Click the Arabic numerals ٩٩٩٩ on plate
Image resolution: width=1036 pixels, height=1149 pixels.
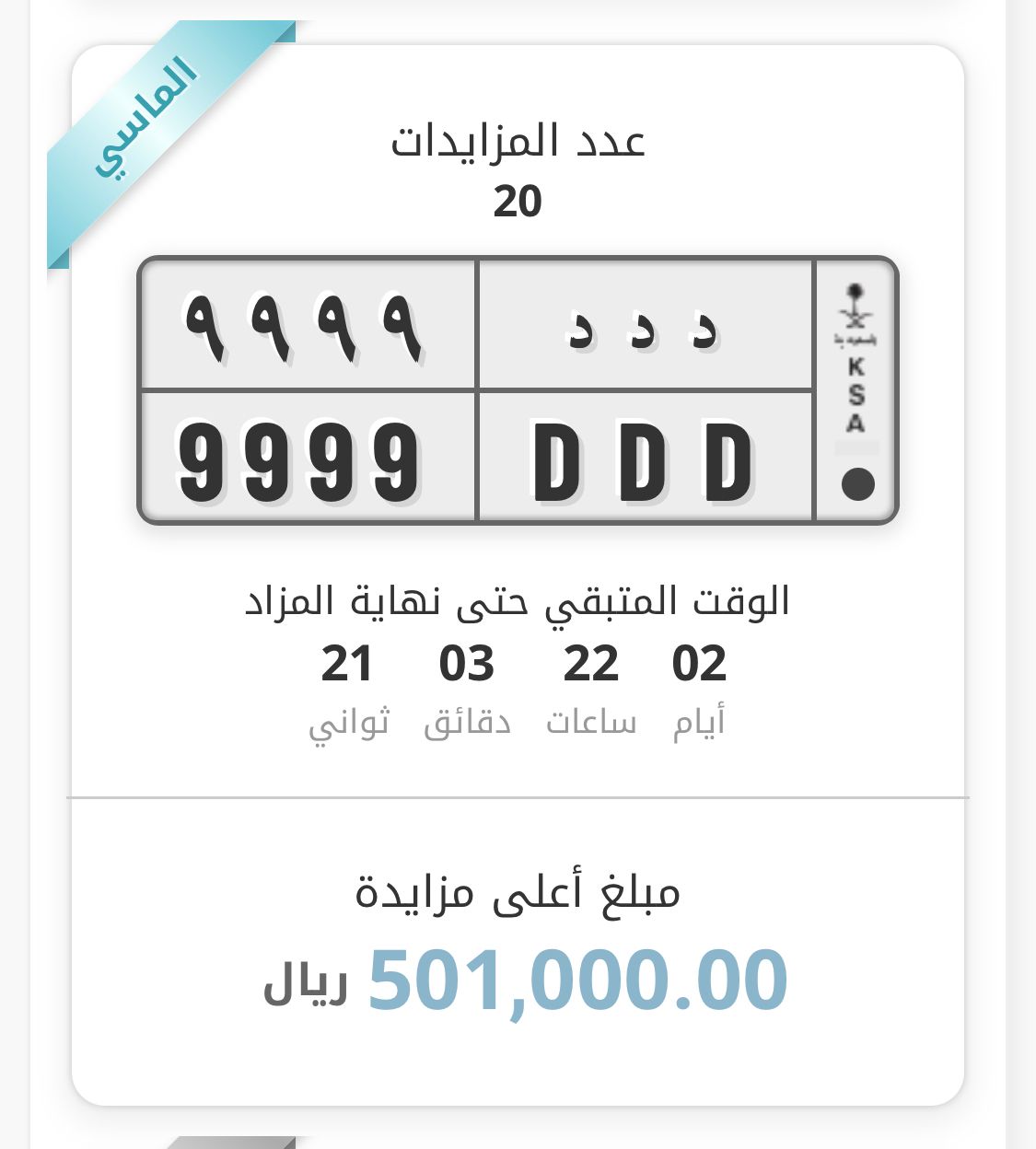[304, 327]
